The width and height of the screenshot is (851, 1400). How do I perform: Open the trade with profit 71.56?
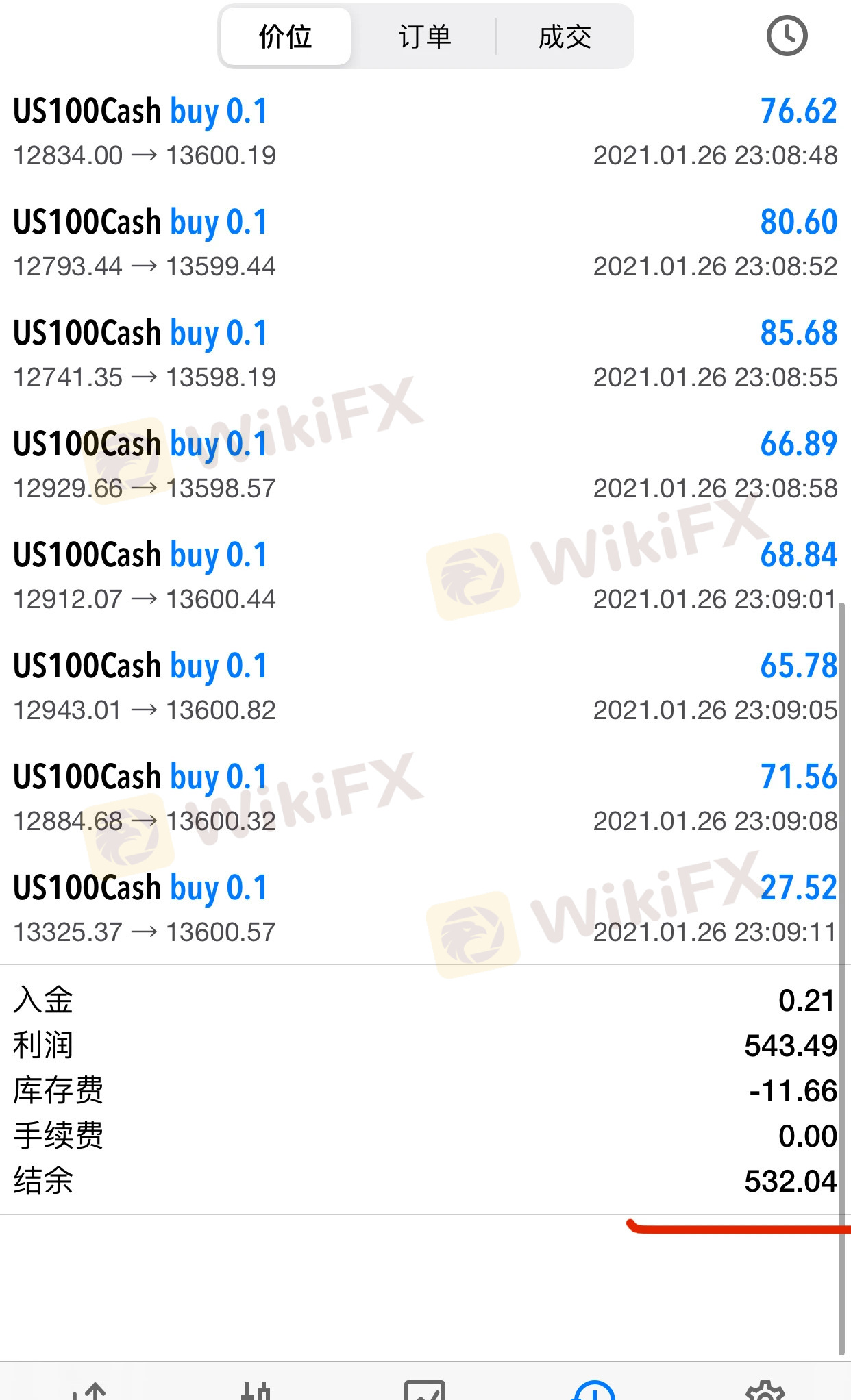pos(425,798)
